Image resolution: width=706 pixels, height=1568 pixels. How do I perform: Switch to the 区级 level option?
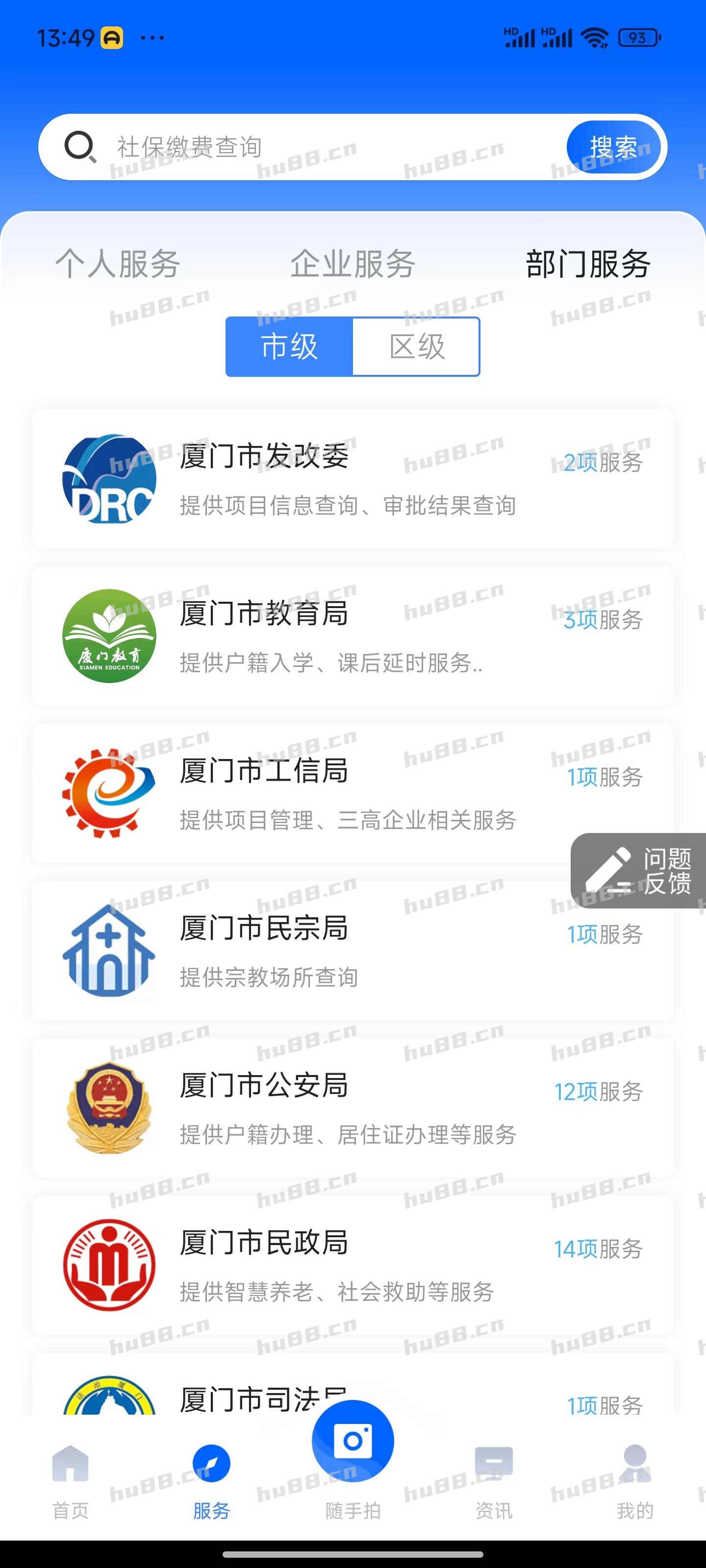pos(415,346)
